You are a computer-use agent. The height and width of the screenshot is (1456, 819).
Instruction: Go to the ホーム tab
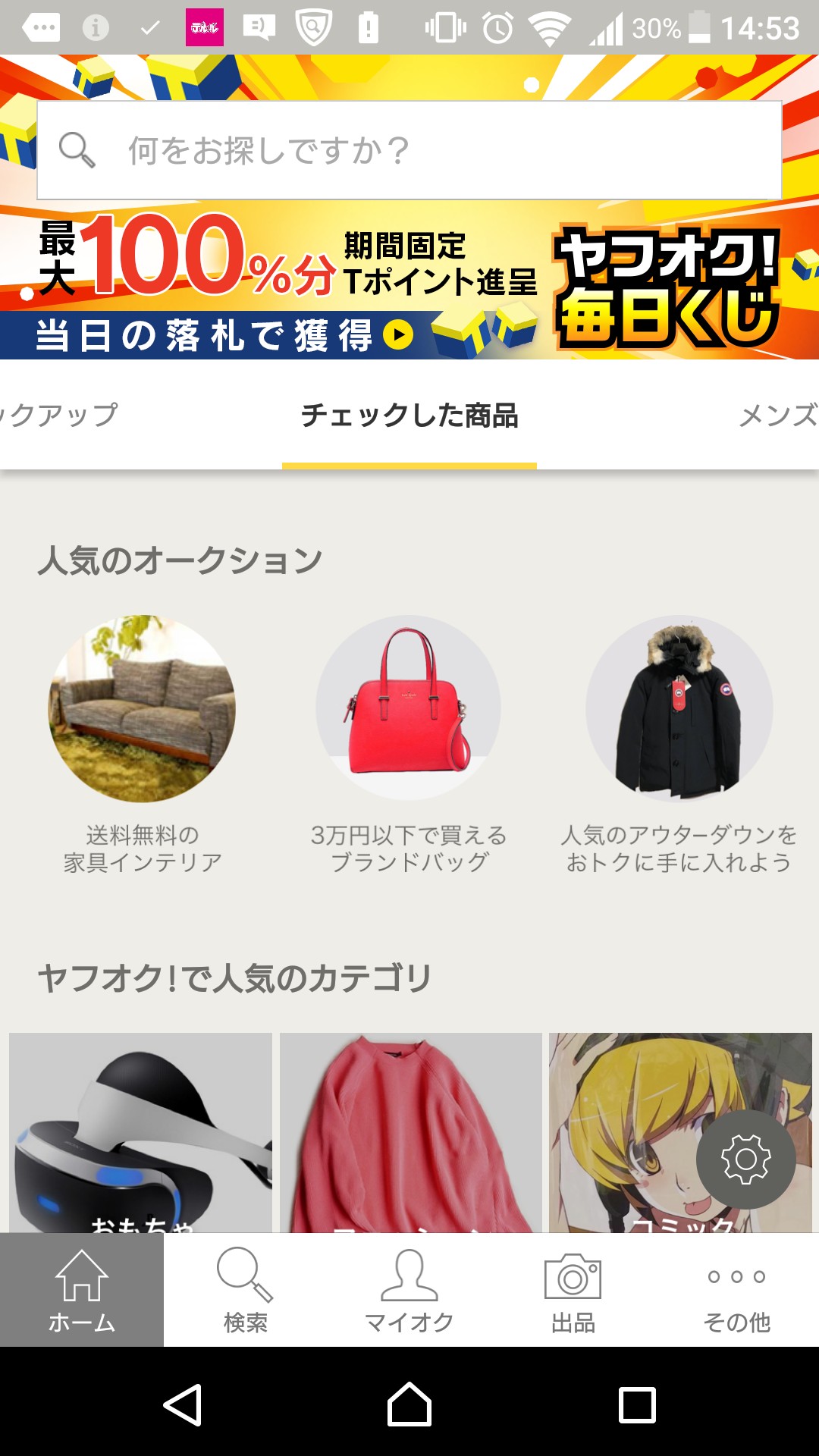tap(82, 1290)
